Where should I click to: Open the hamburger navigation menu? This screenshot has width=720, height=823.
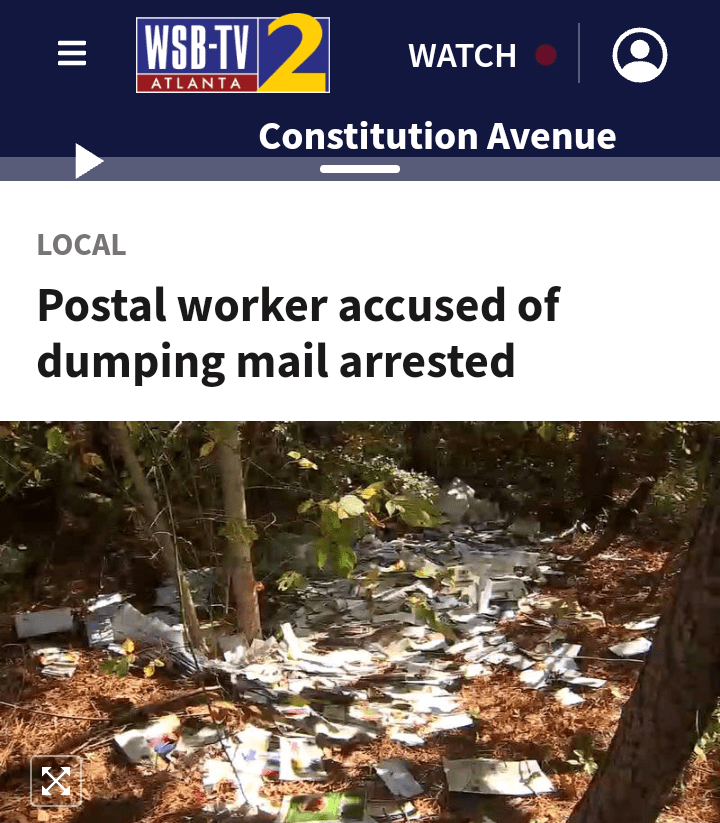click(x=72, y=54)
